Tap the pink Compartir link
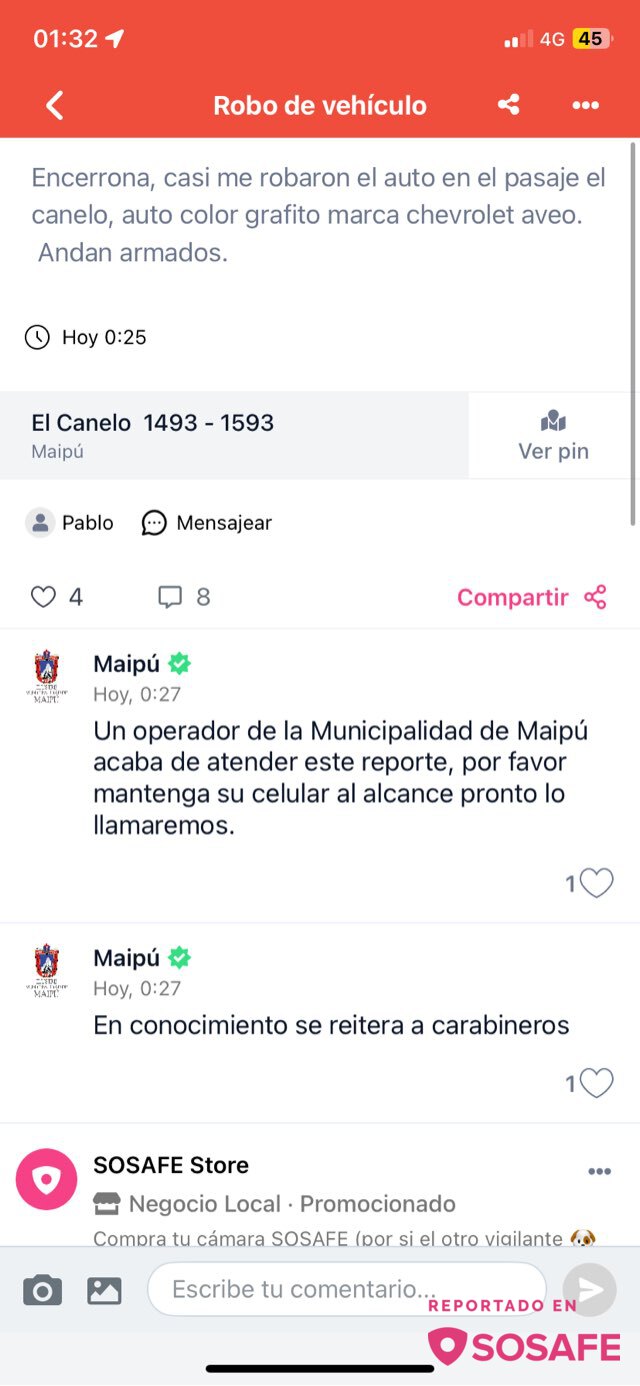The image size is (640, 1386). [x=532, y=597]
